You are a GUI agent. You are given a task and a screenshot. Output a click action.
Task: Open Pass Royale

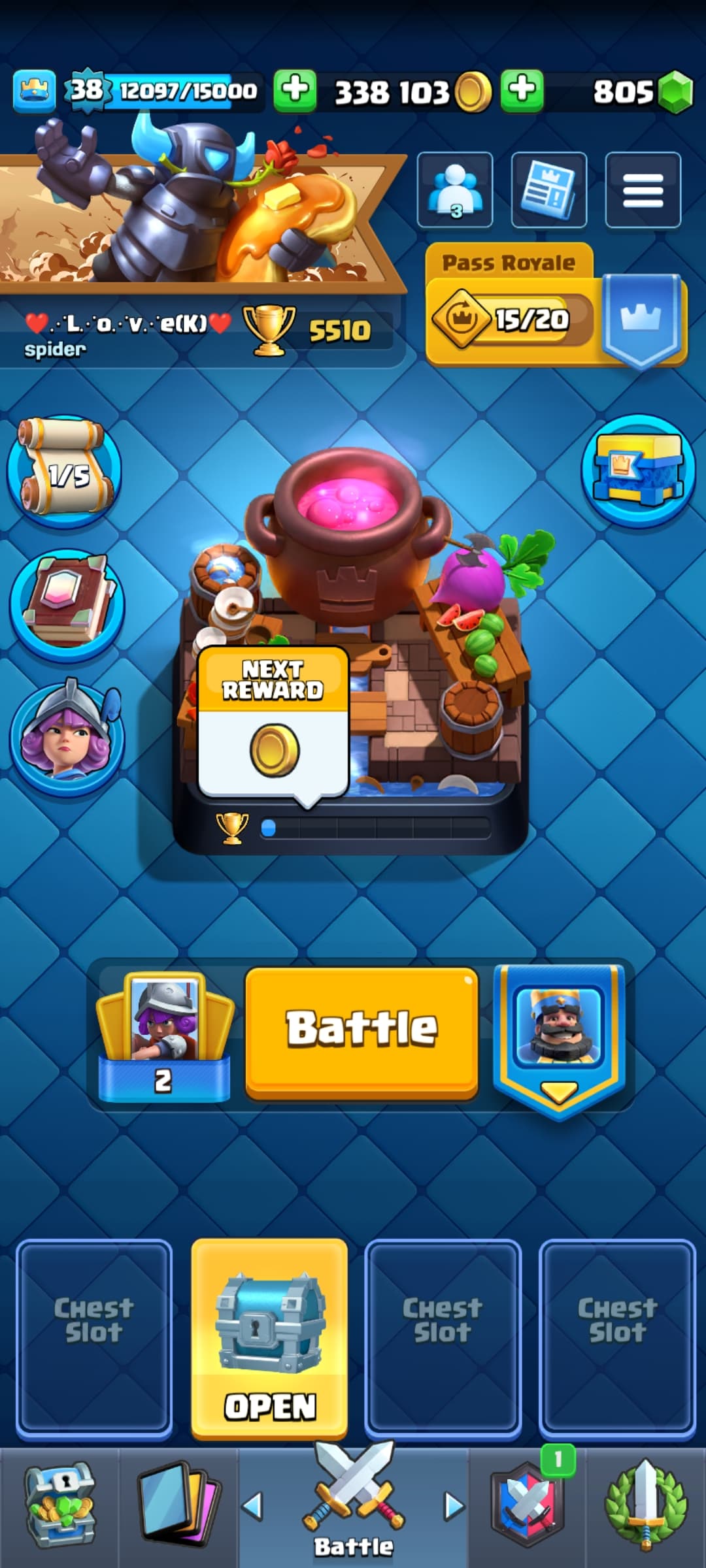coord(556,306)
